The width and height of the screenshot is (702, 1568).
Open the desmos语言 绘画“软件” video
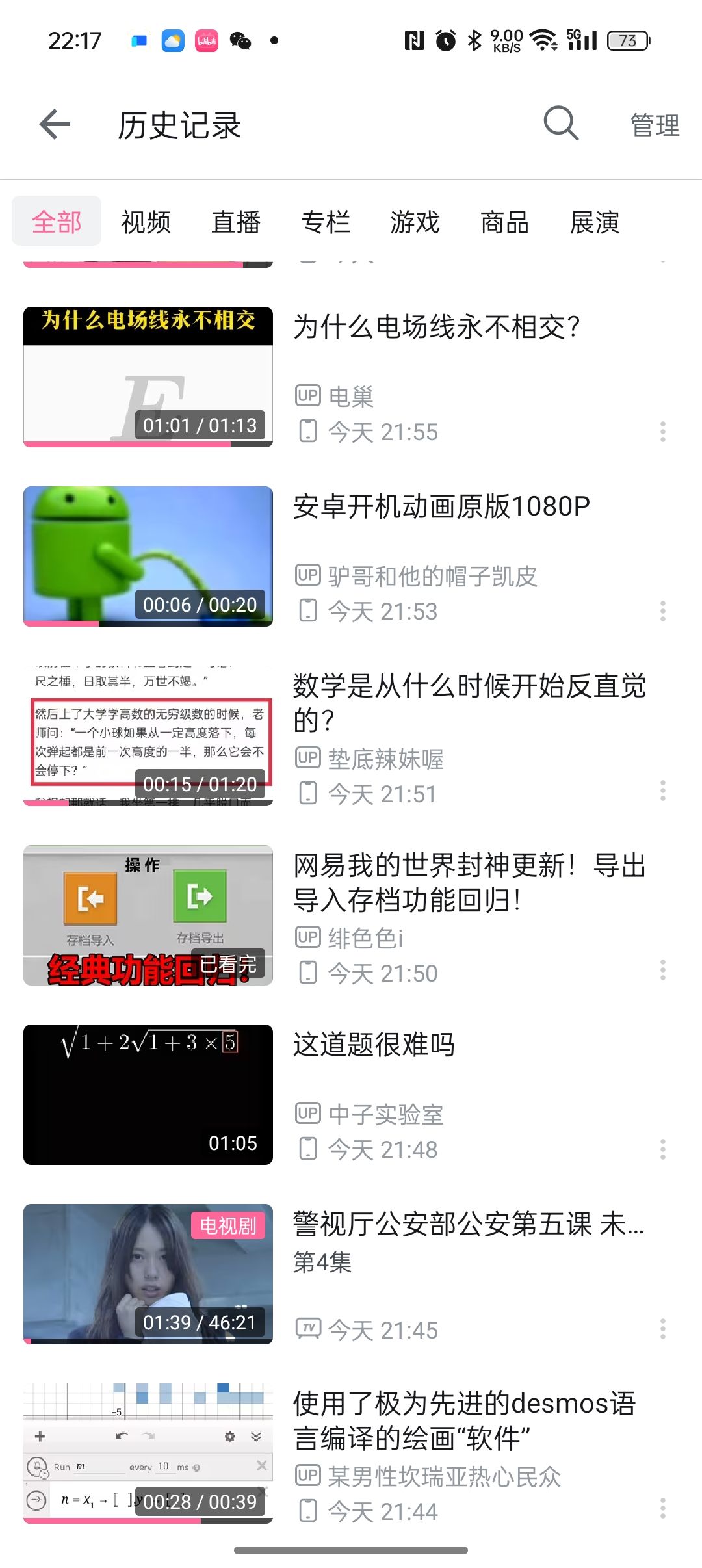coord(464,1420)
